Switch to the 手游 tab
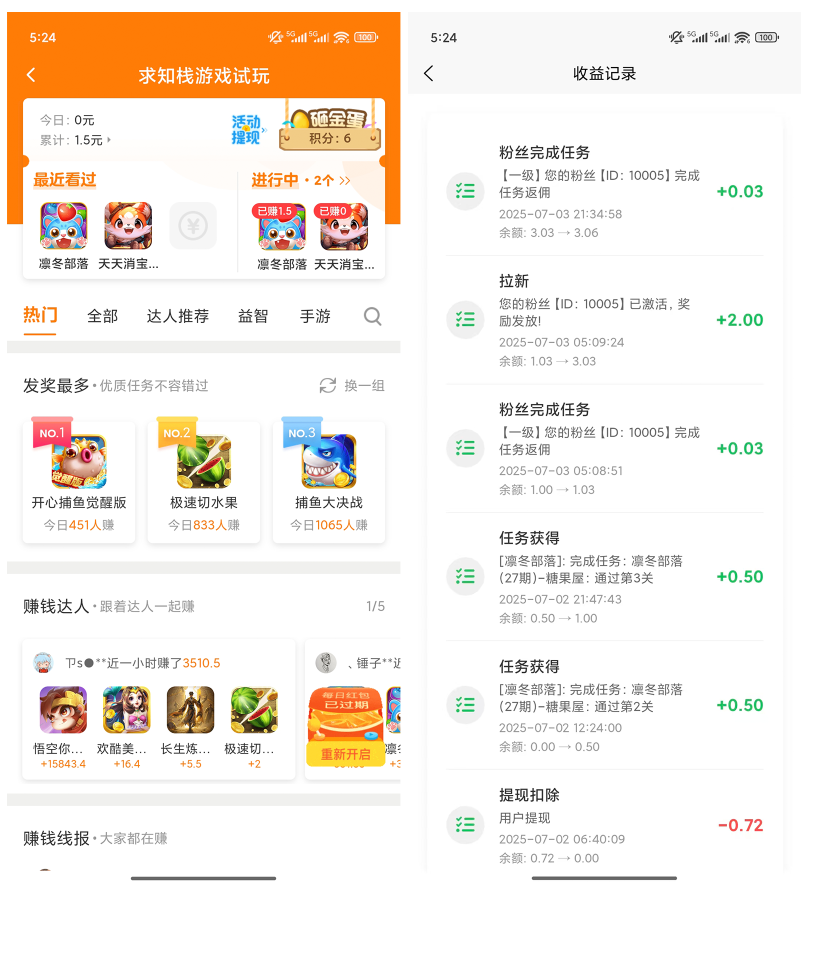This screenshot has height=954, width=814. pos(315,316)
